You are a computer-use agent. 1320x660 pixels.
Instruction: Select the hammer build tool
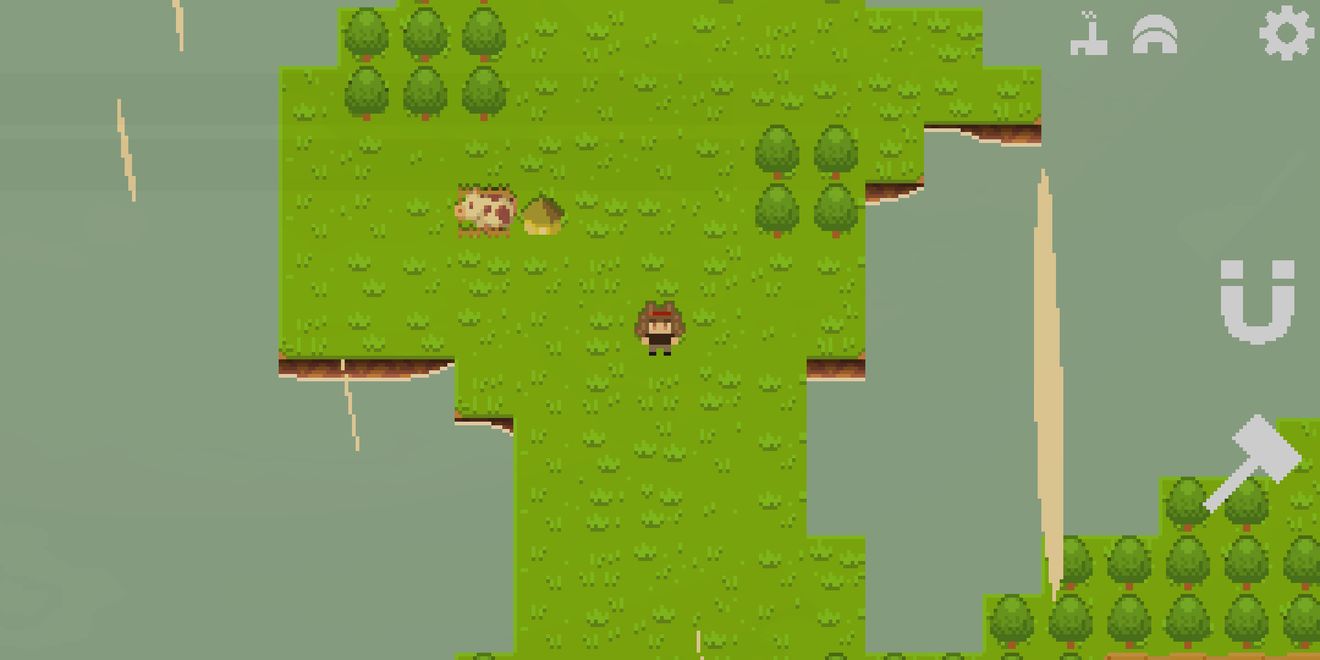1252,463
